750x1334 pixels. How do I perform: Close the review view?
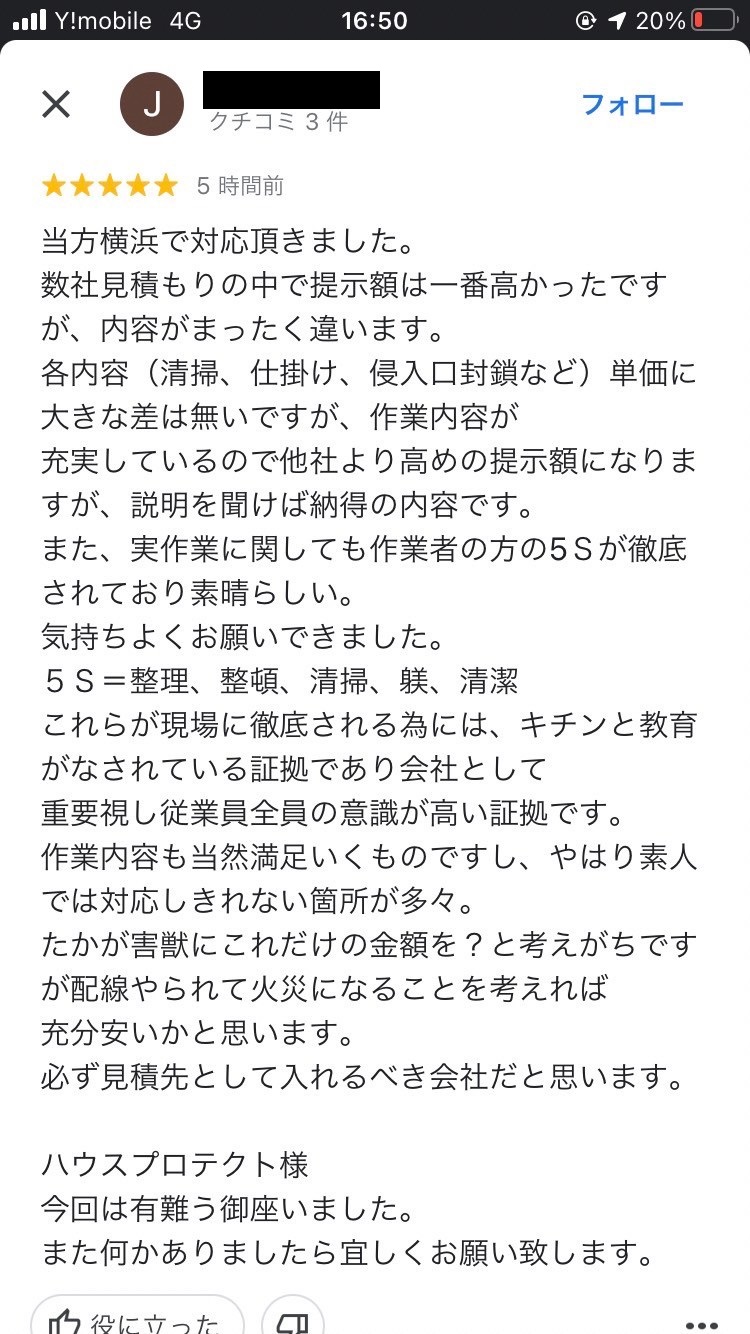click(56, 104)
